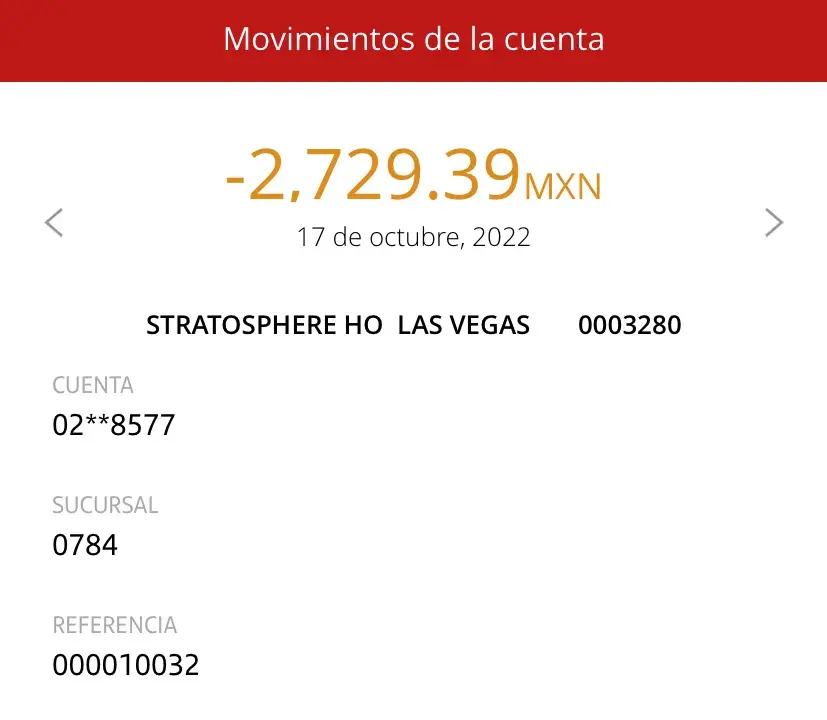The image size is (827, 720).
Task: Go to the next account movement
Action: [x=773, y=222]
